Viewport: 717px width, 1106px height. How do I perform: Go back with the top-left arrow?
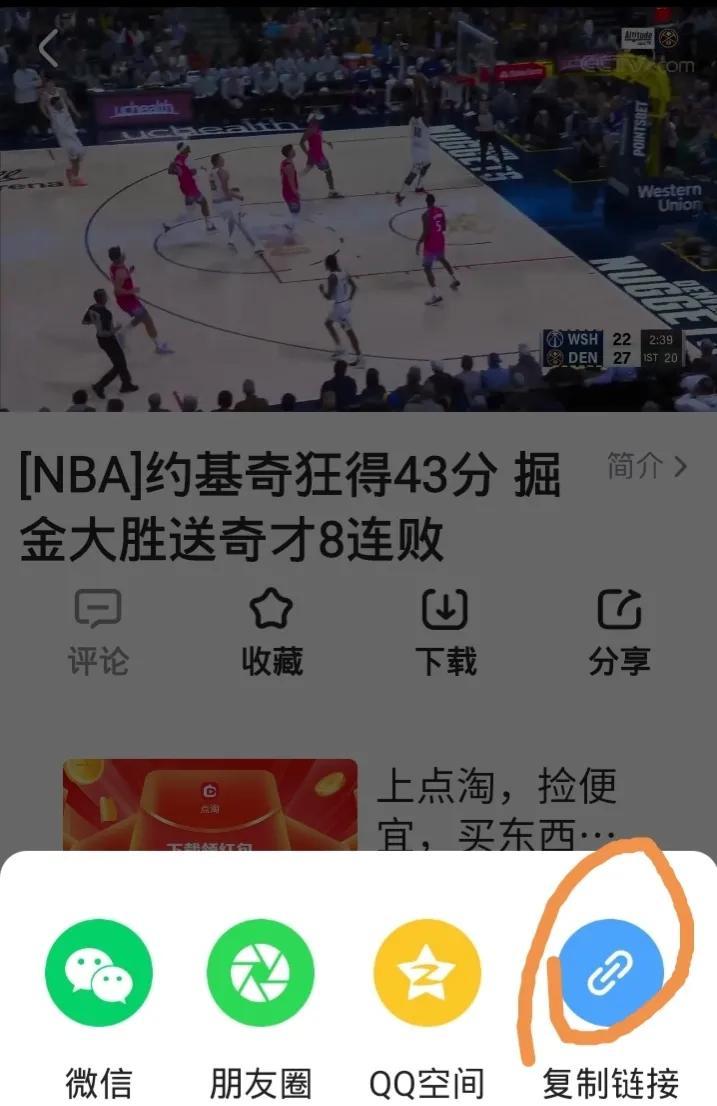point(48,48)
